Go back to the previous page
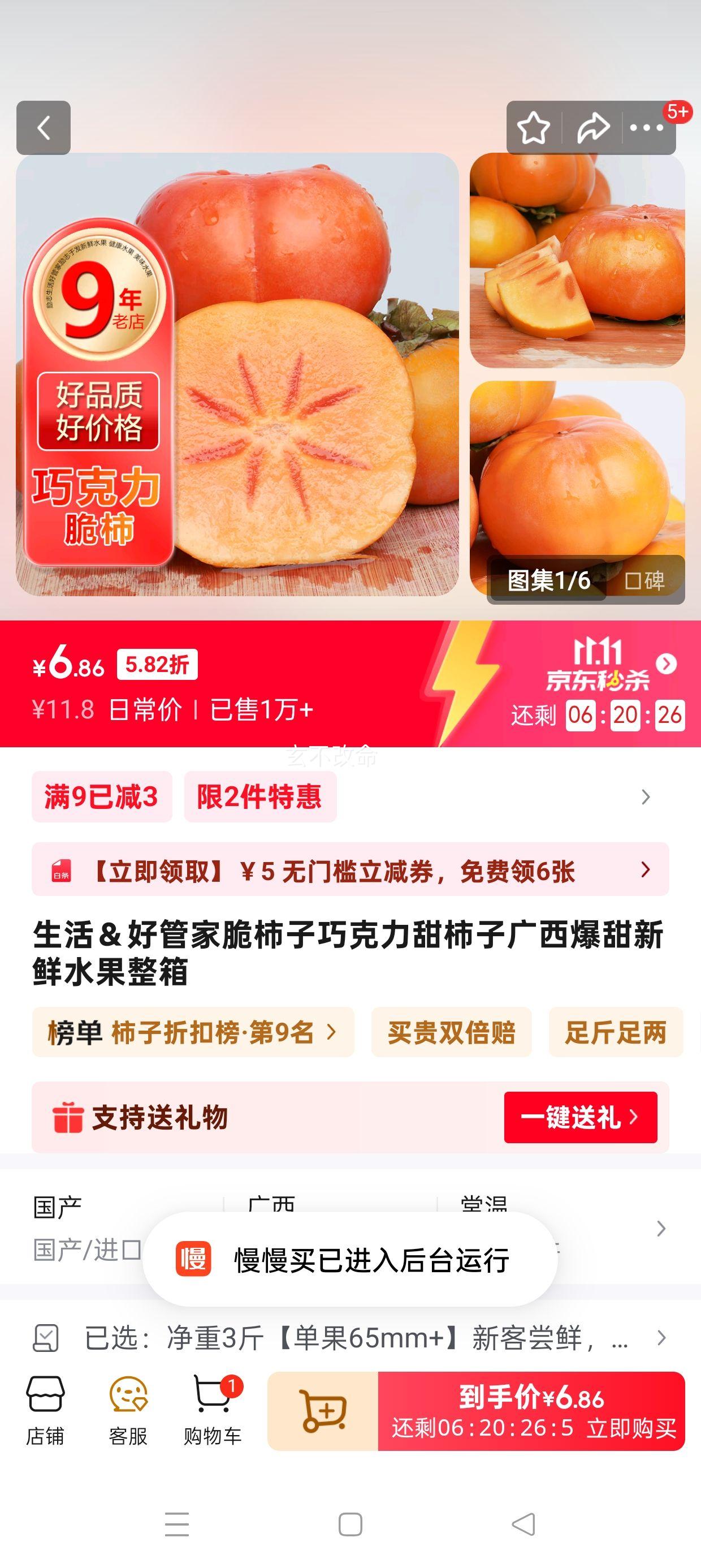This screenshot has height=1568, width=701. pos(43,128)
